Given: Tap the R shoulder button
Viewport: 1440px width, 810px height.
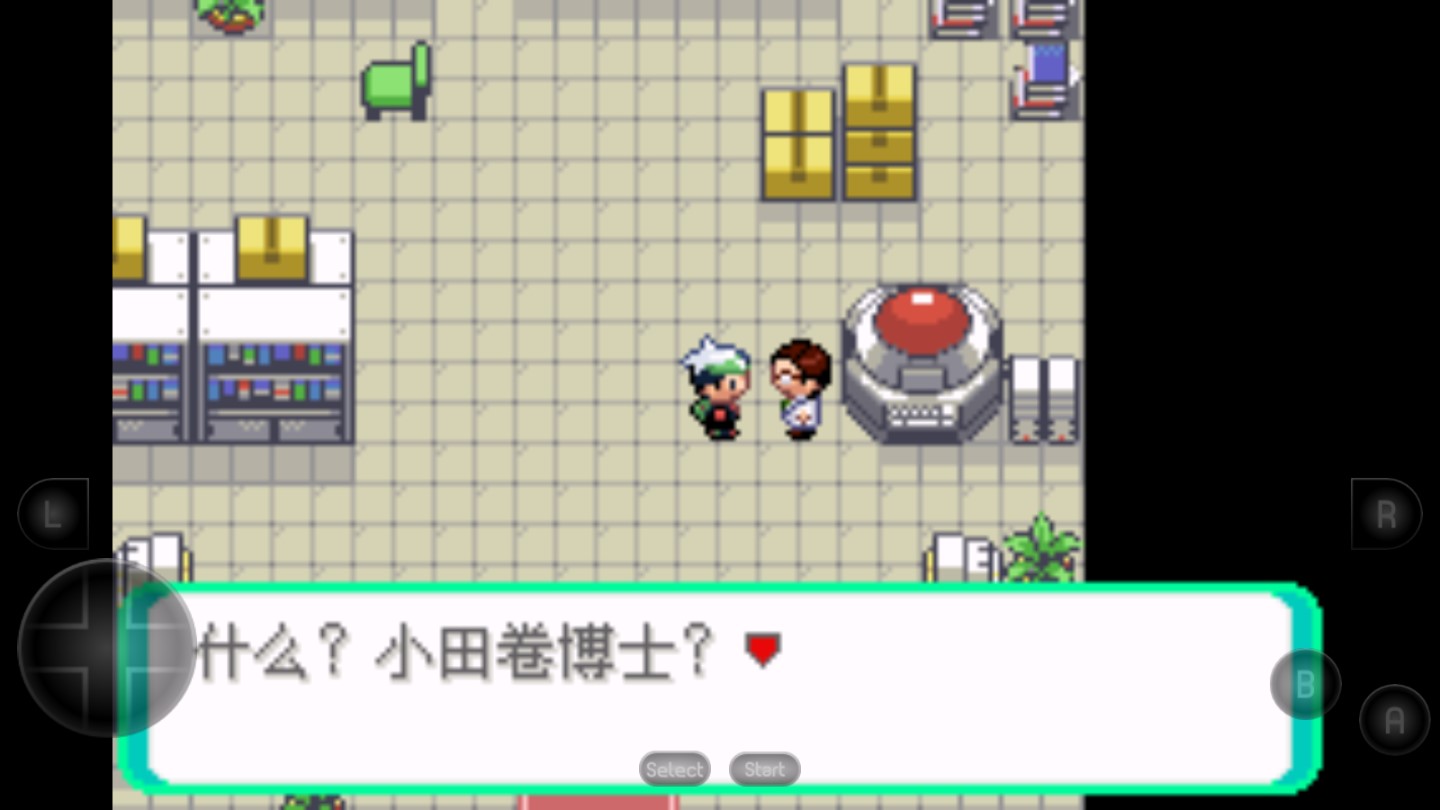Looking at the screenshot, I should 1386,514.
